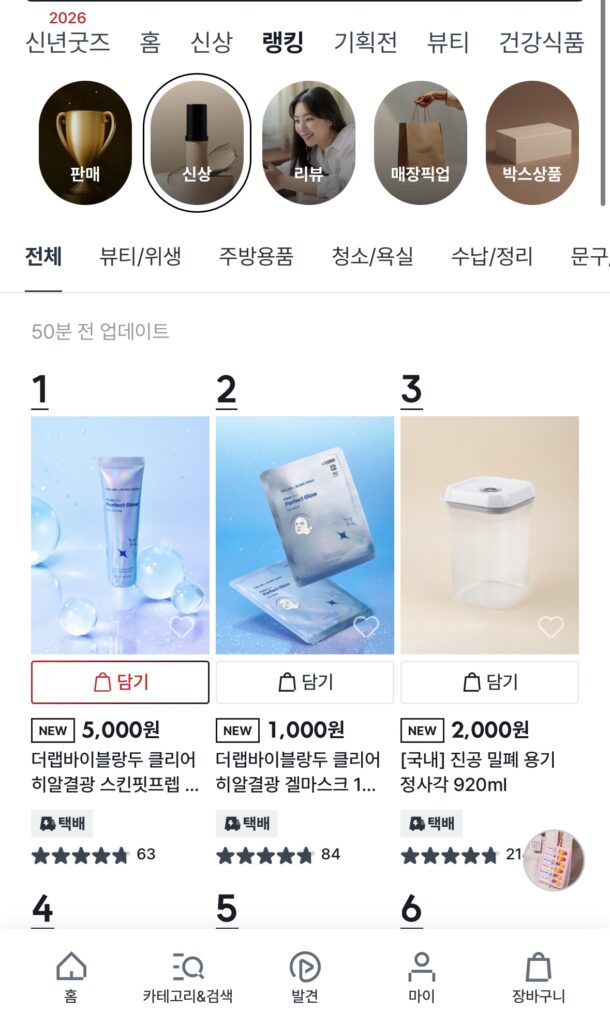Viewport: 610px width, 1024px height.
Task: Filter by 뷰티/위생 category
Action: point(140,256)
